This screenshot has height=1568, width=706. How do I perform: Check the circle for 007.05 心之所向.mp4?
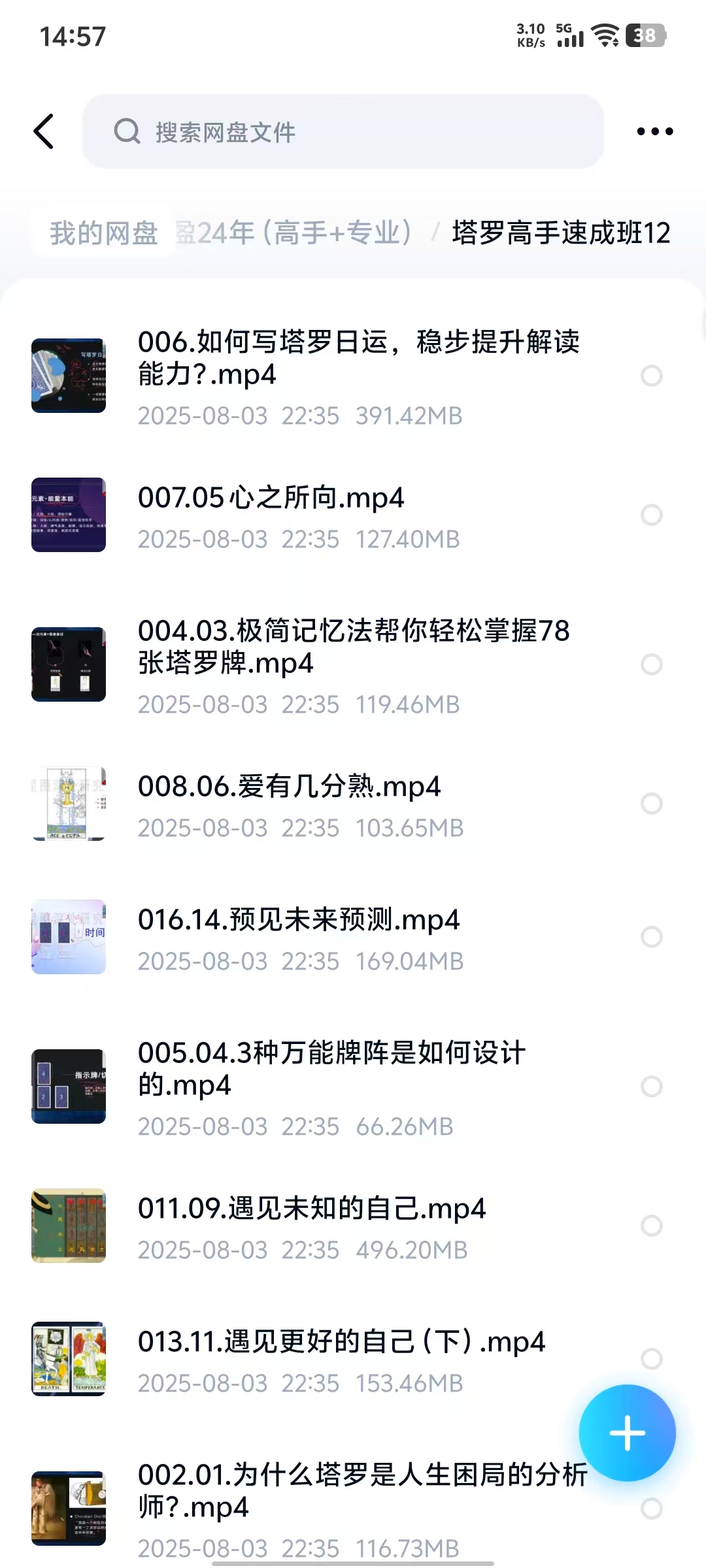tap(651, 515)
